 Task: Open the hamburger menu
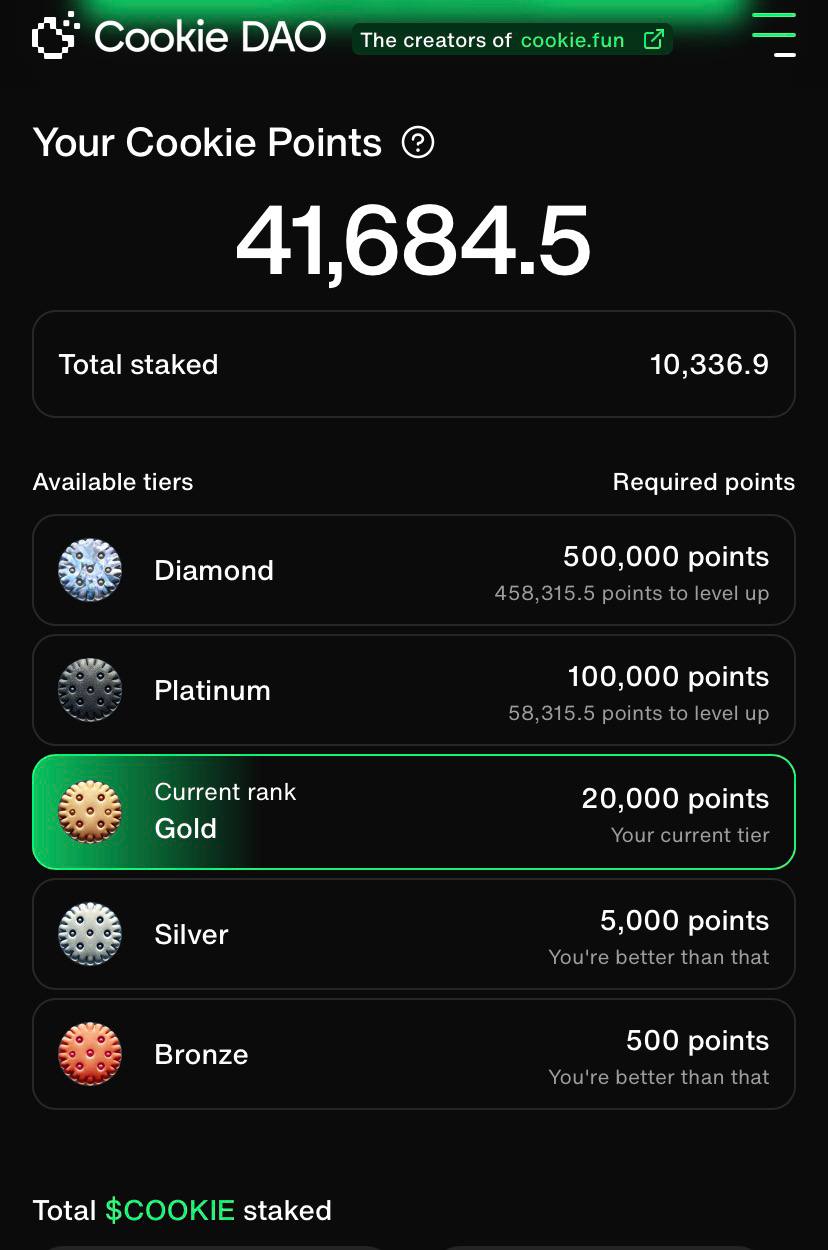(x=773, y=35)
